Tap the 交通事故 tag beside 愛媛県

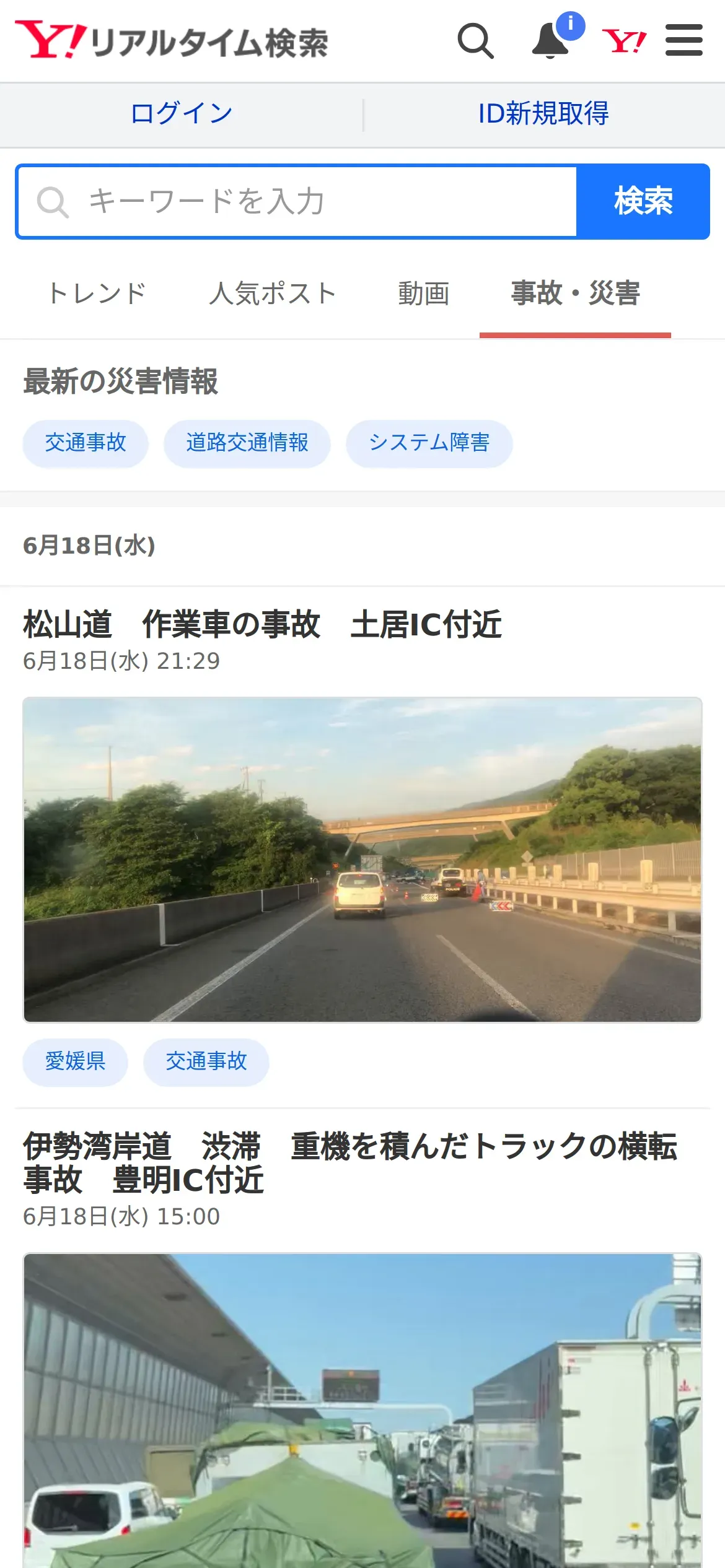click(x=206, y=1062)
